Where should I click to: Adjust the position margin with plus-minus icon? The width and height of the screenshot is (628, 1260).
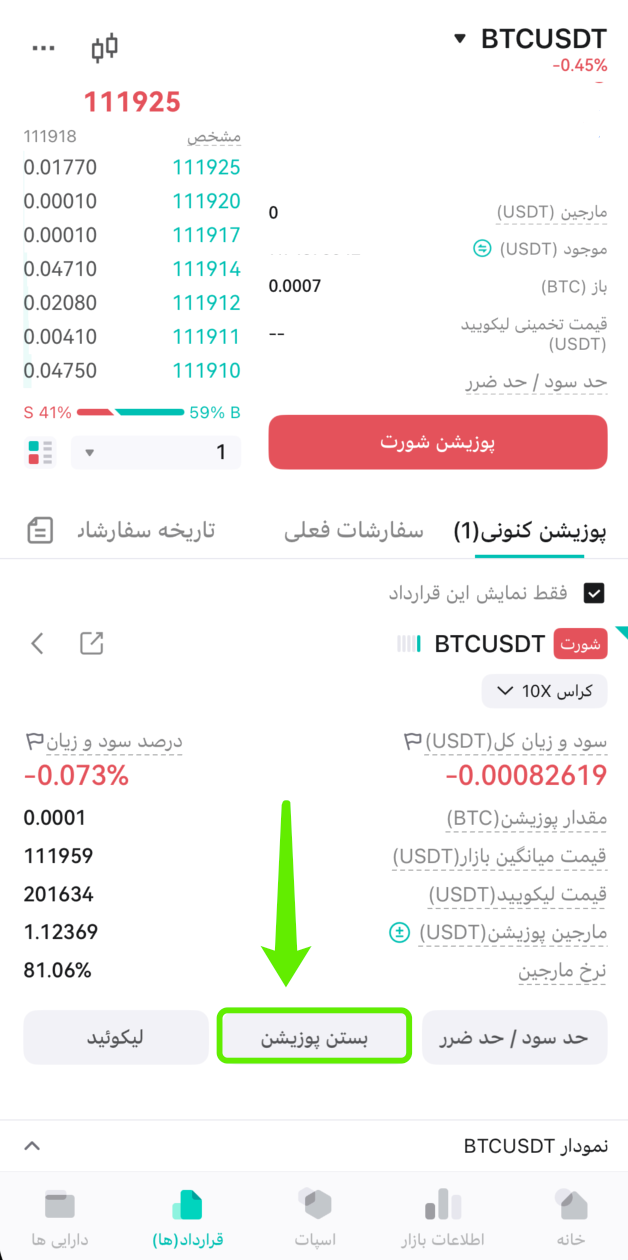pos(399,933)
